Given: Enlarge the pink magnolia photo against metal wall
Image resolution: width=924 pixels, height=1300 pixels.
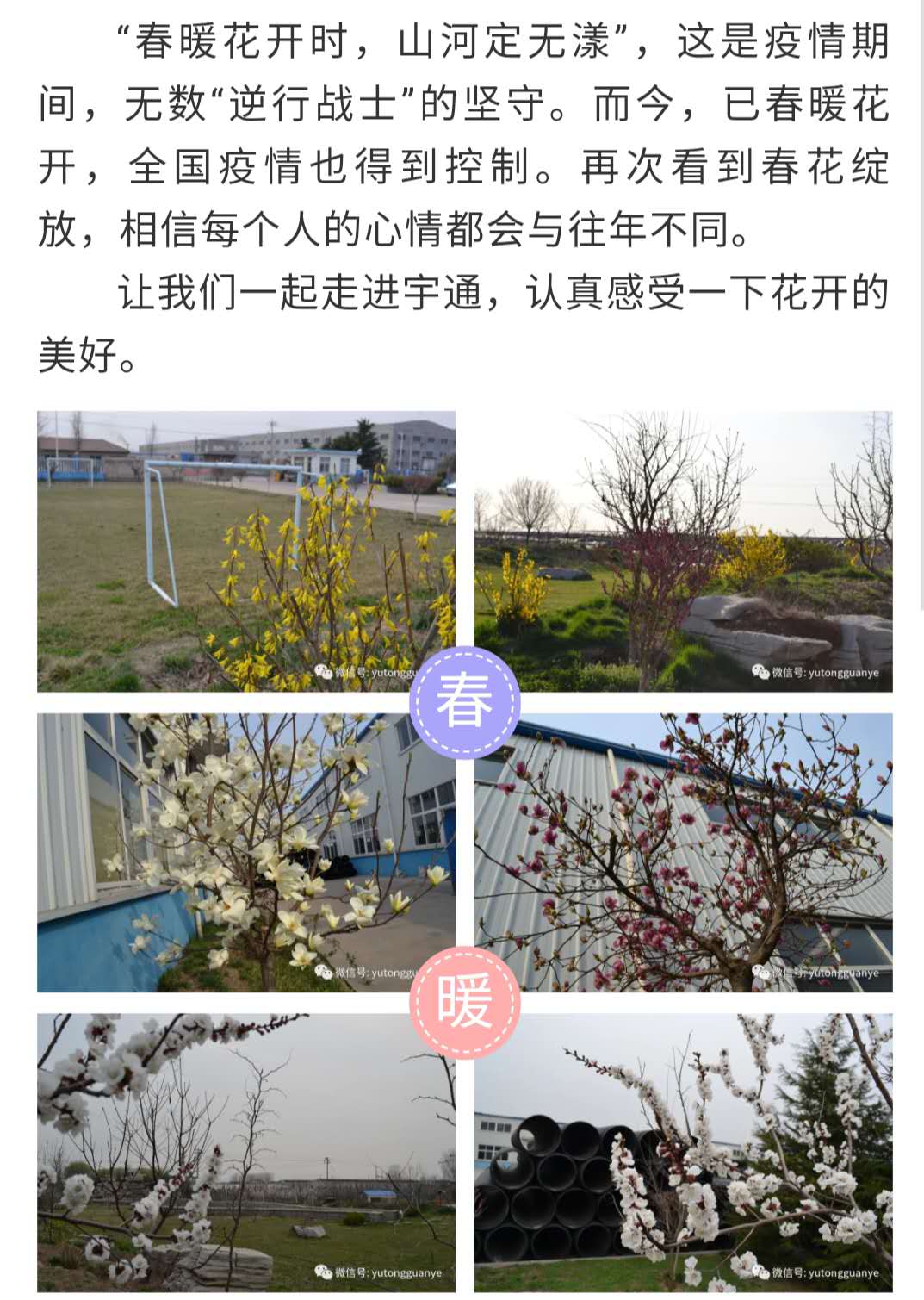Looking at the screenshot, I should [x=683, y=852].
